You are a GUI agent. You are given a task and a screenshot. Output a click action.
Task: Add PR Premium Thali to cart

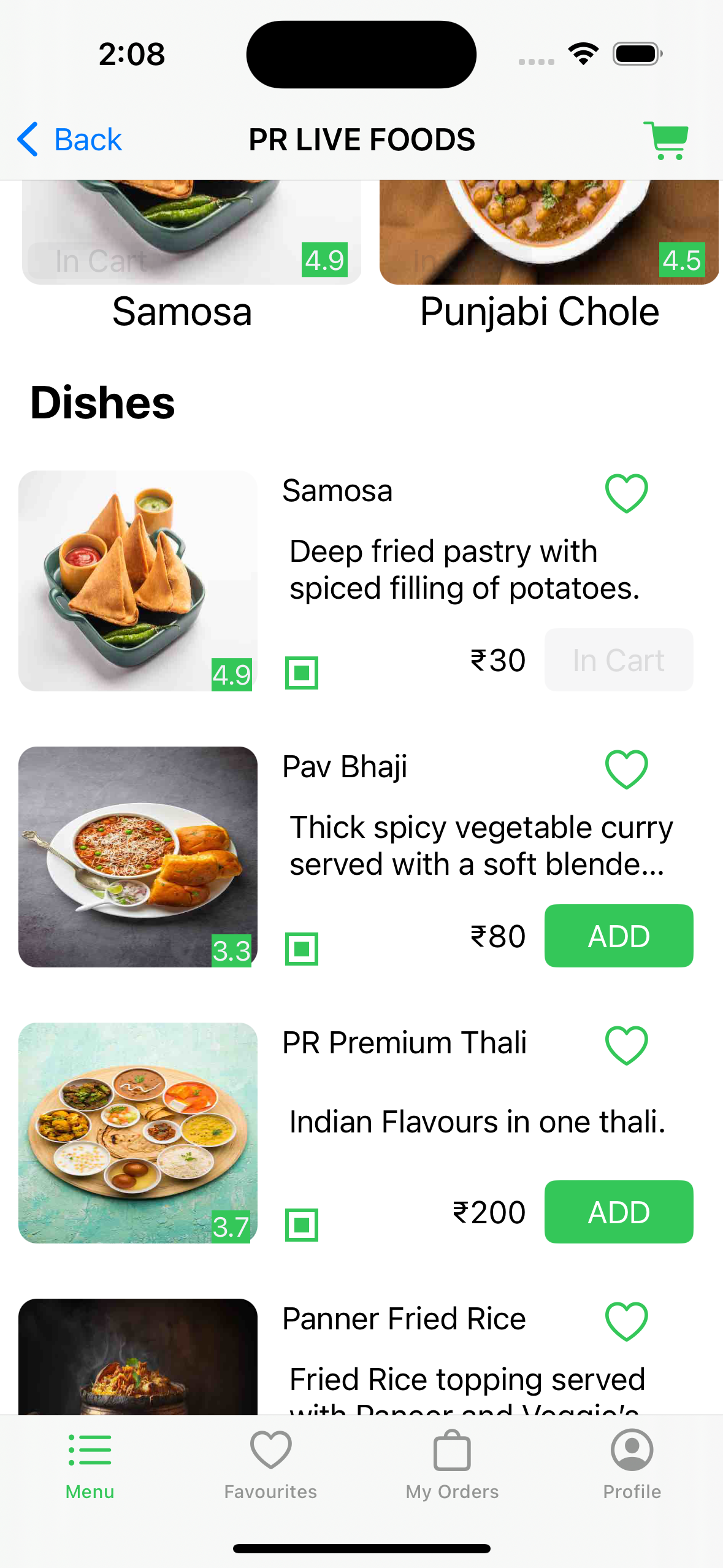[x=618, y=1212]
